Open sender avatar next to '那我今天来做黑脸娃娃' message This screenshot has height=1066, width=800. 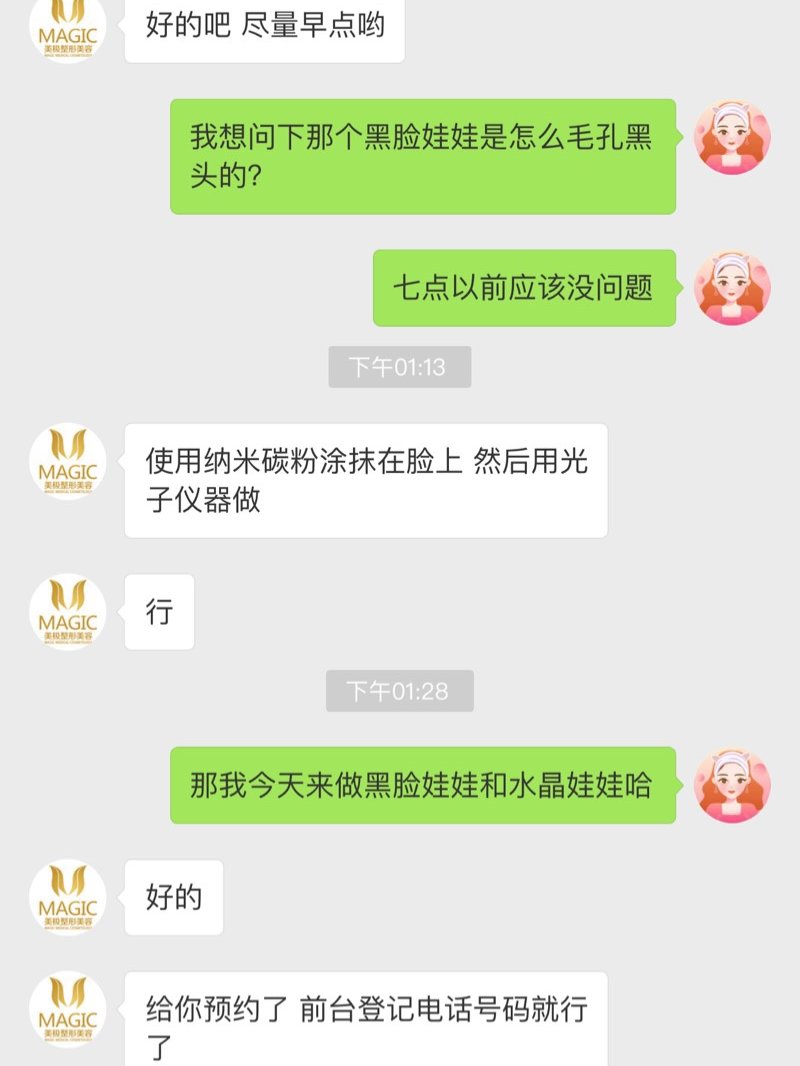732,785
